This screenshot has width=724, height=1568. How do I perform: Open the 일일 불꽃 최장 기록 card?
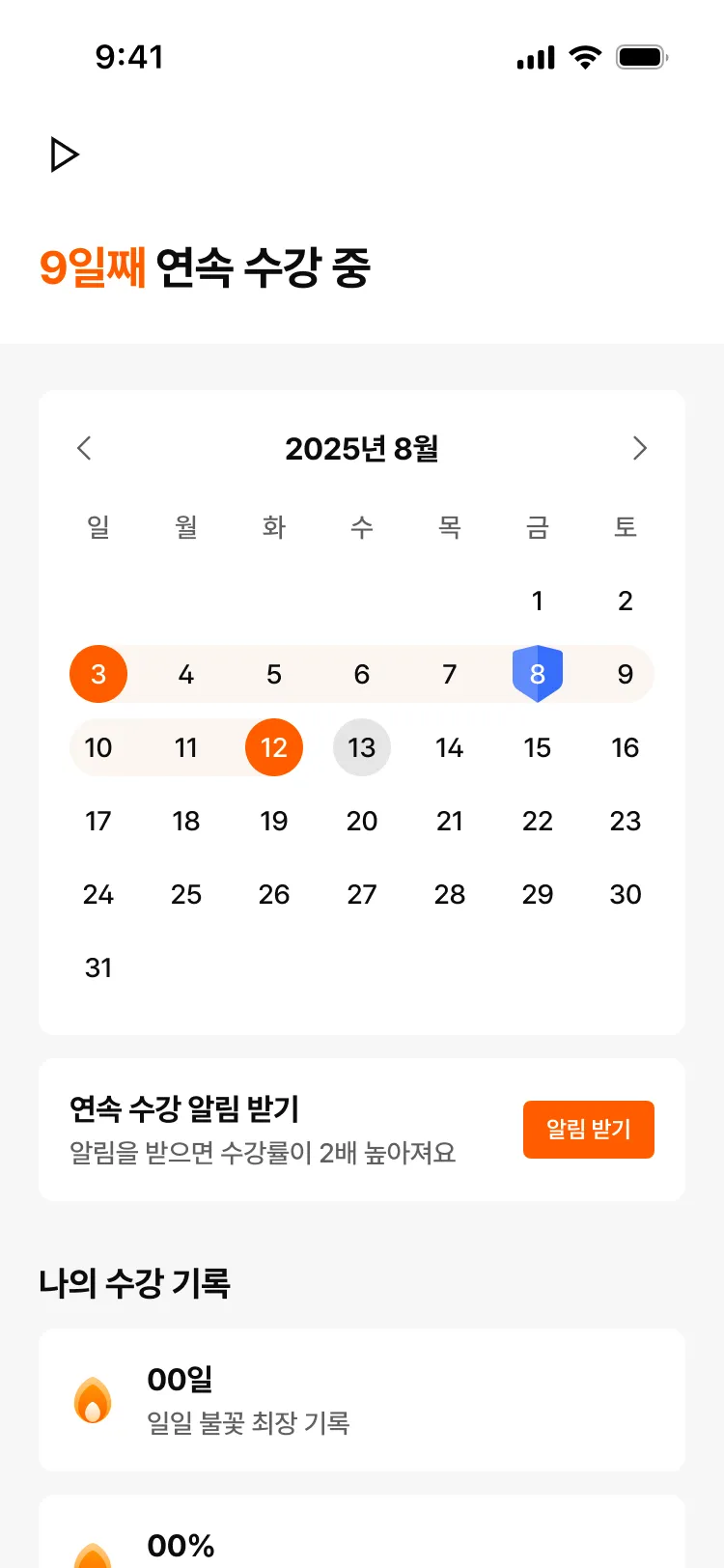click(362, 1400)
